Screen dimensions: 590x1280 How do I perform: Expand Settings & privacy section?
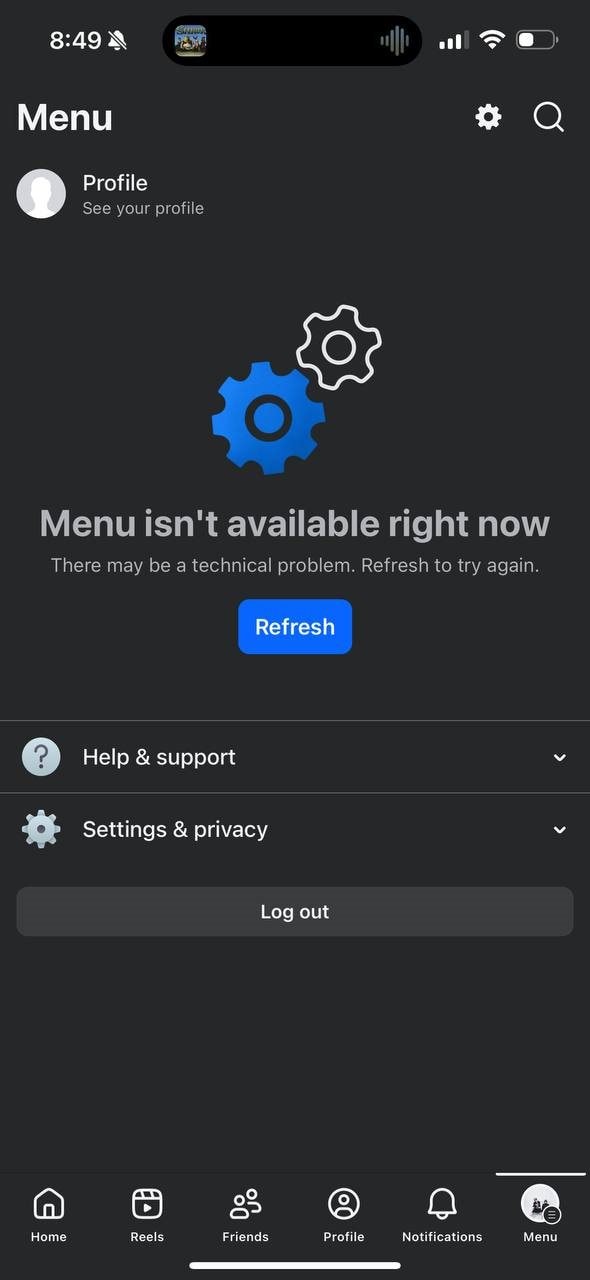click(x=295, y=829)
